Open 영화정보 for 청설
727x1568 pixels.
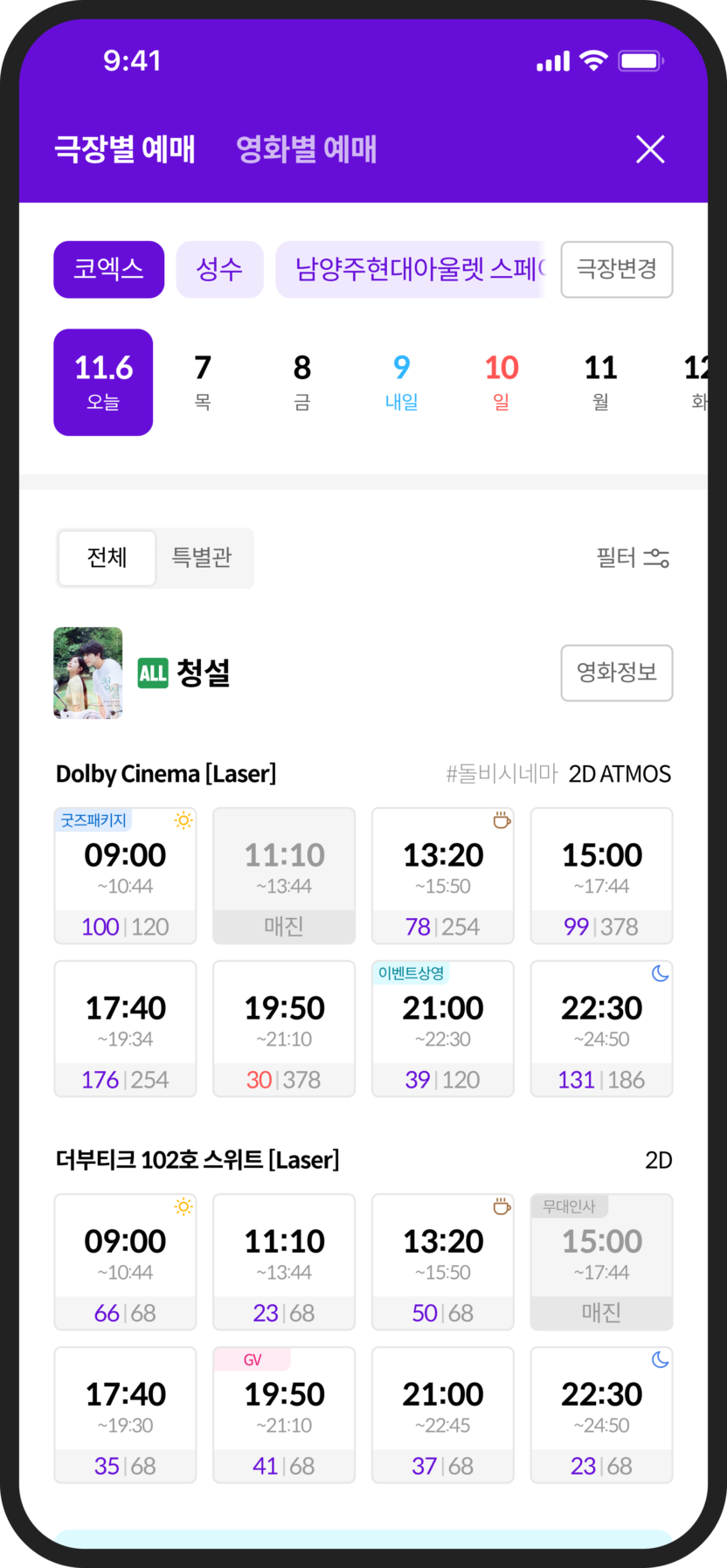616,673
